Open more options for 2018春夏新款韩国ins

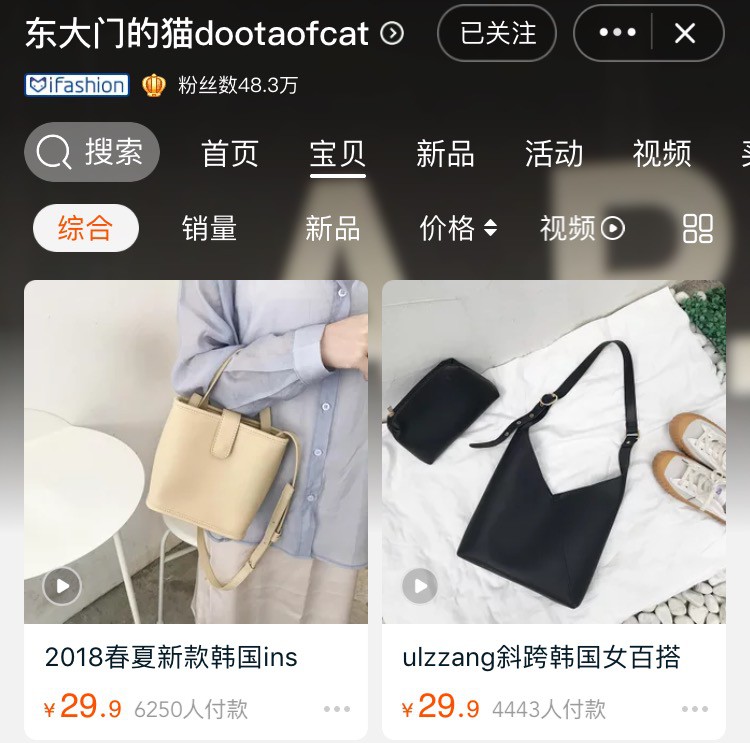[337, 709]
